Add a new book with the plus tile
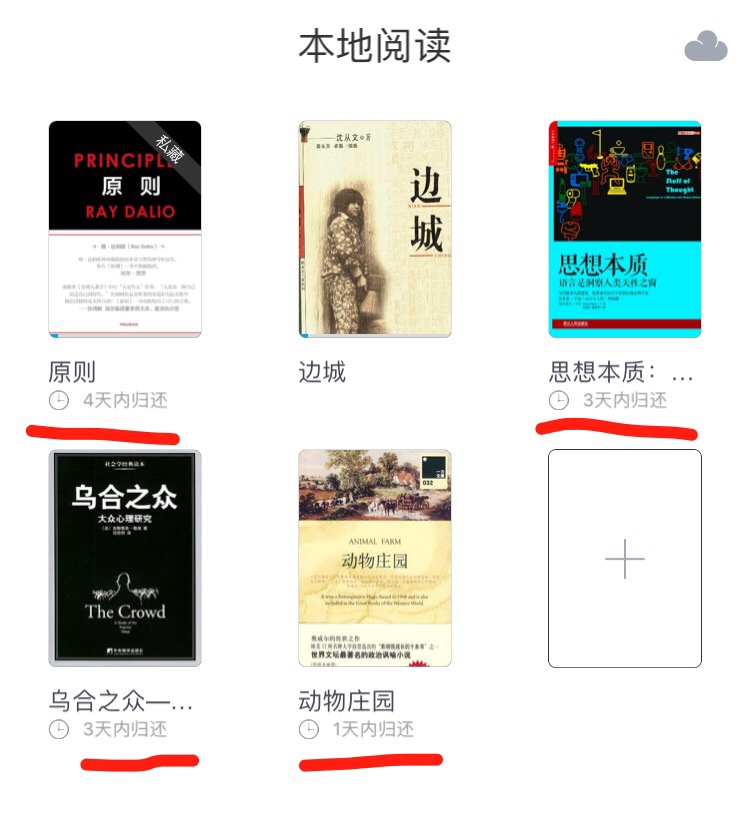Screen dimensions: 745x837 tap(625, 558)
